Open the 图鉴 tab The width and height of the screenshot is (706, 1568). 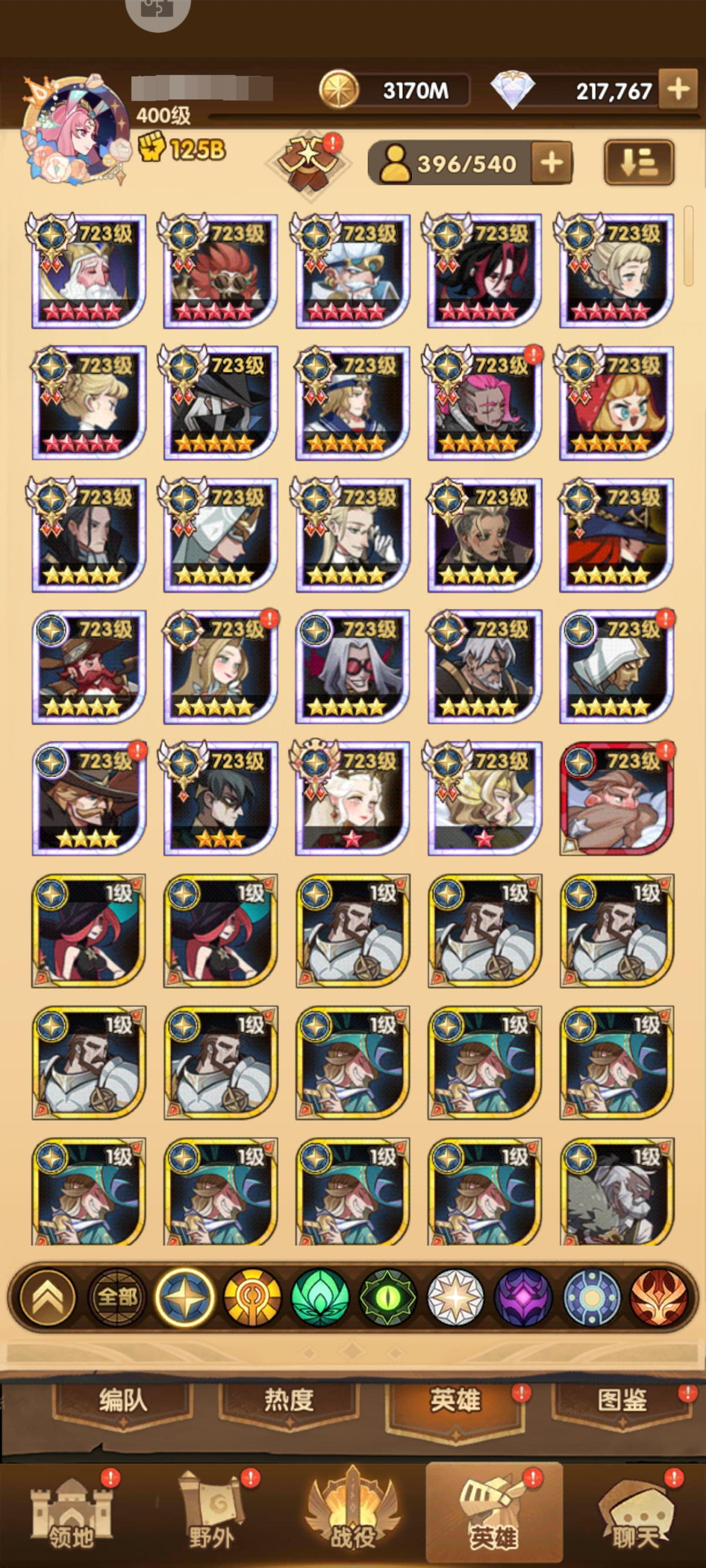click(621, 1400)
